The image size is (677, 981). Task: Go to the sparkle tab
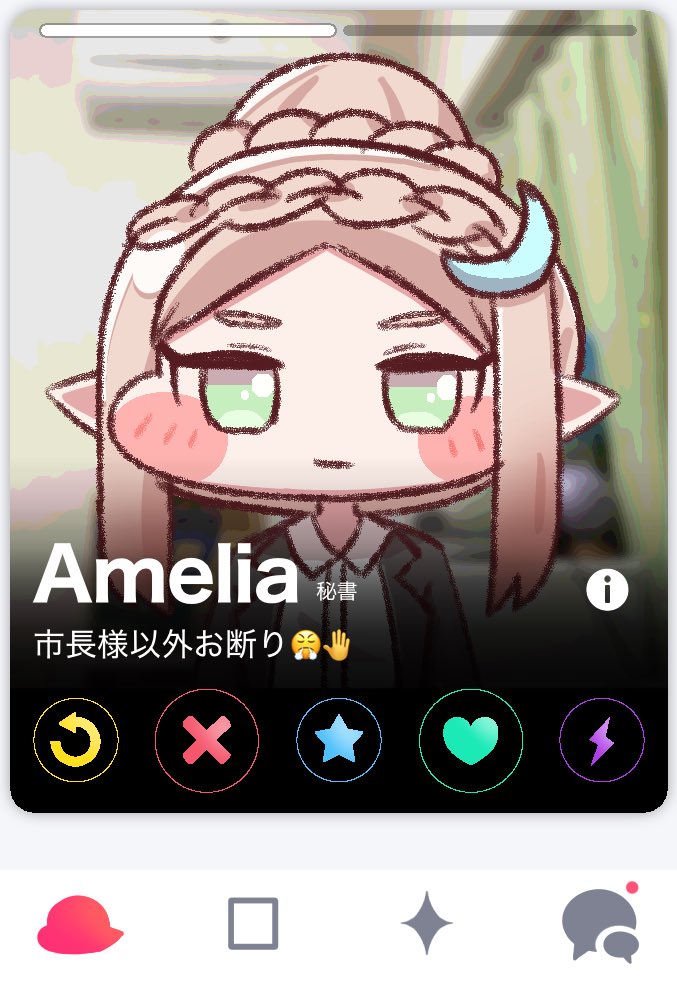(426, 924)
